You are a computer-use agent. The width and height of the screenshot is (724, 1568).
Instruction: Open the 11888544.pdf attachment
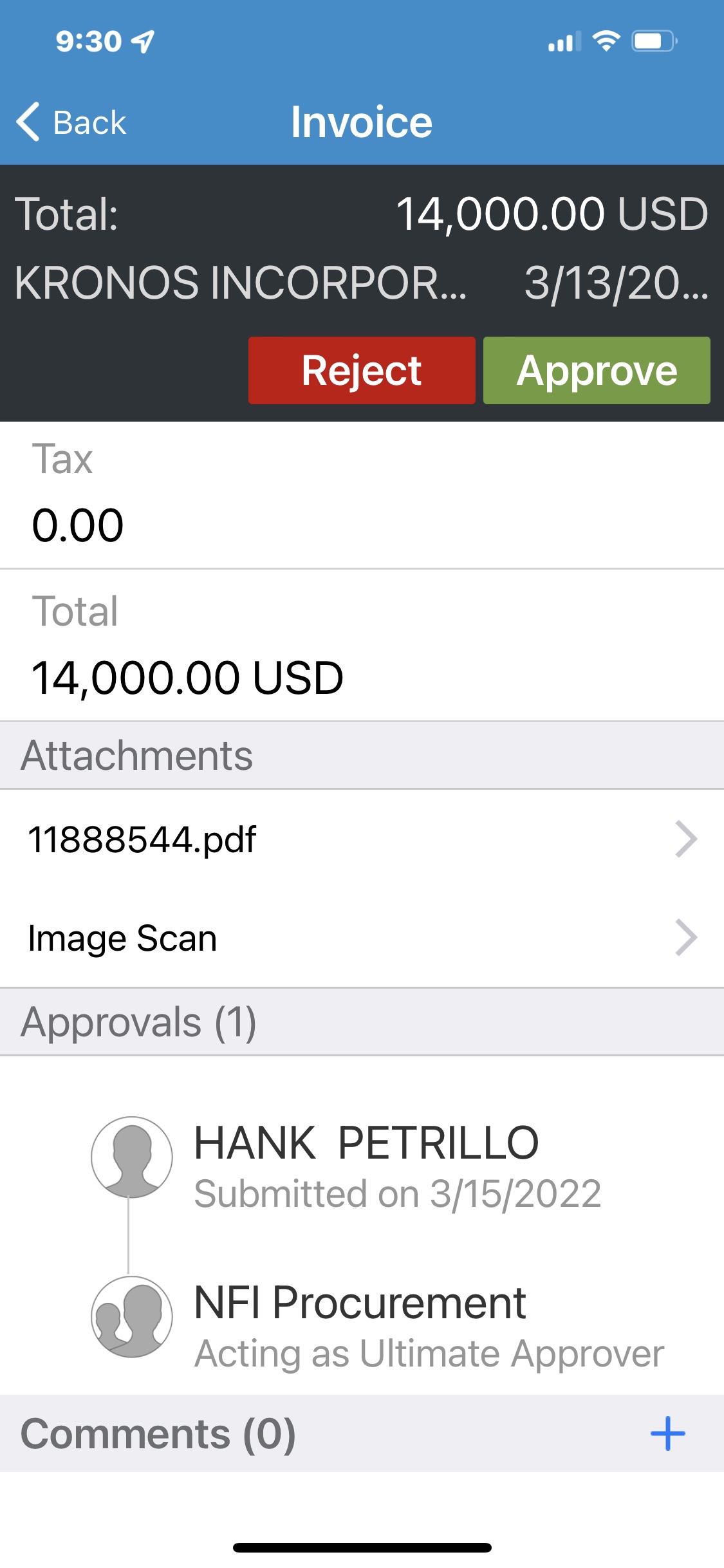point(362,839)
